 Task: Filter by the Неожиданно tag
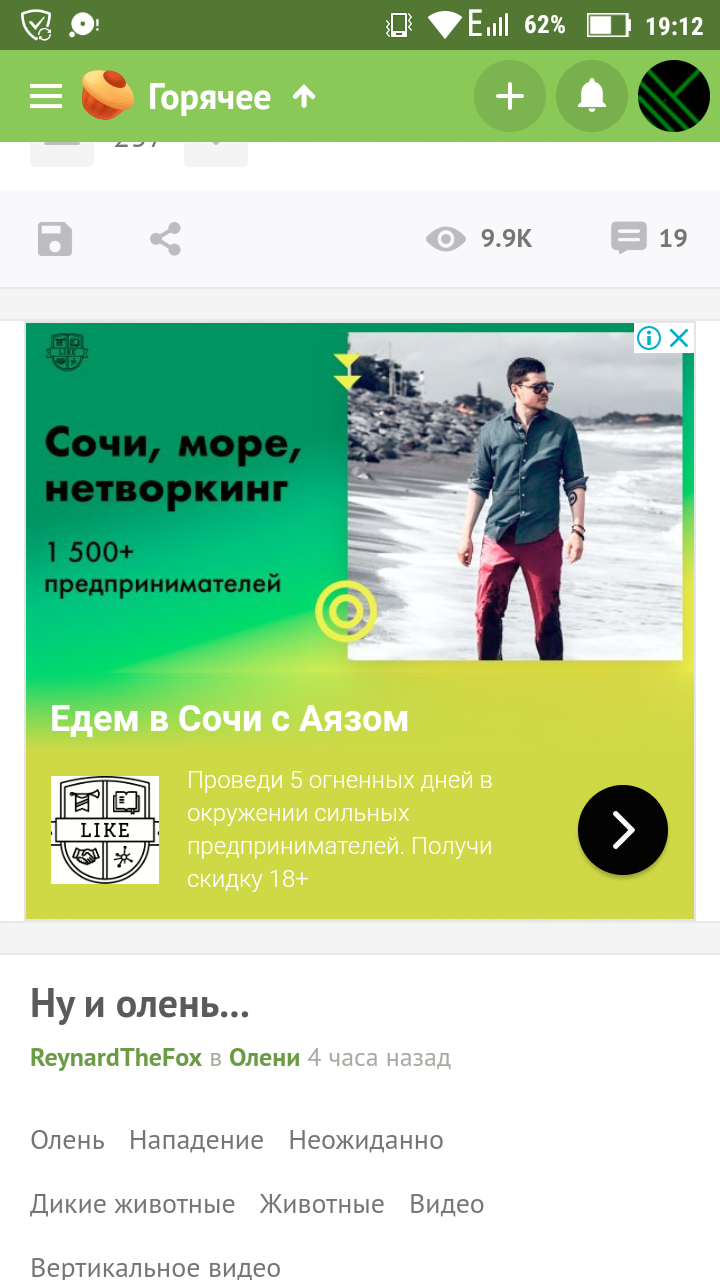(x=366, y=1140)
